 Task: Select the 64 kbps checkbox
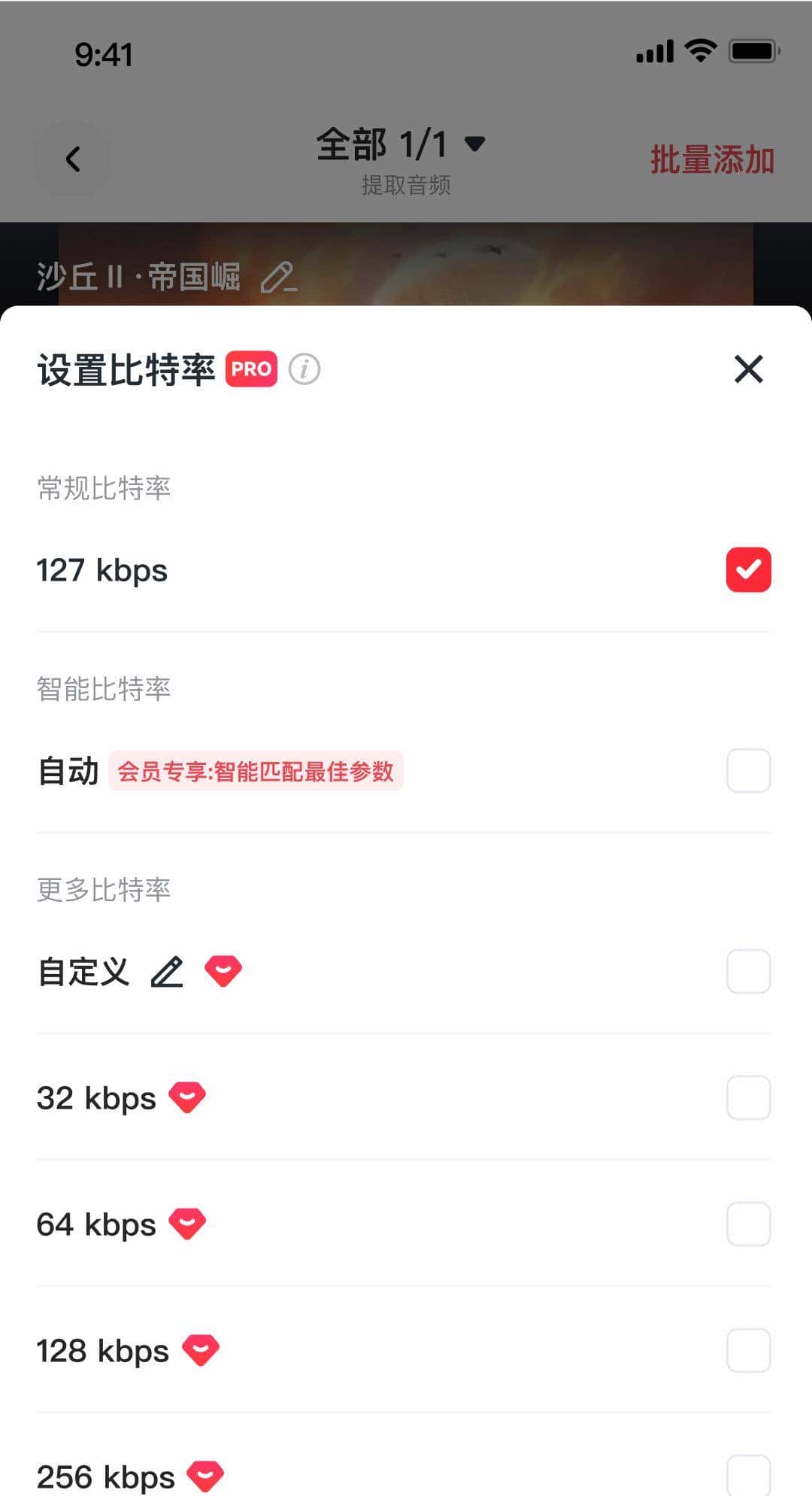tap(748, 1224)
